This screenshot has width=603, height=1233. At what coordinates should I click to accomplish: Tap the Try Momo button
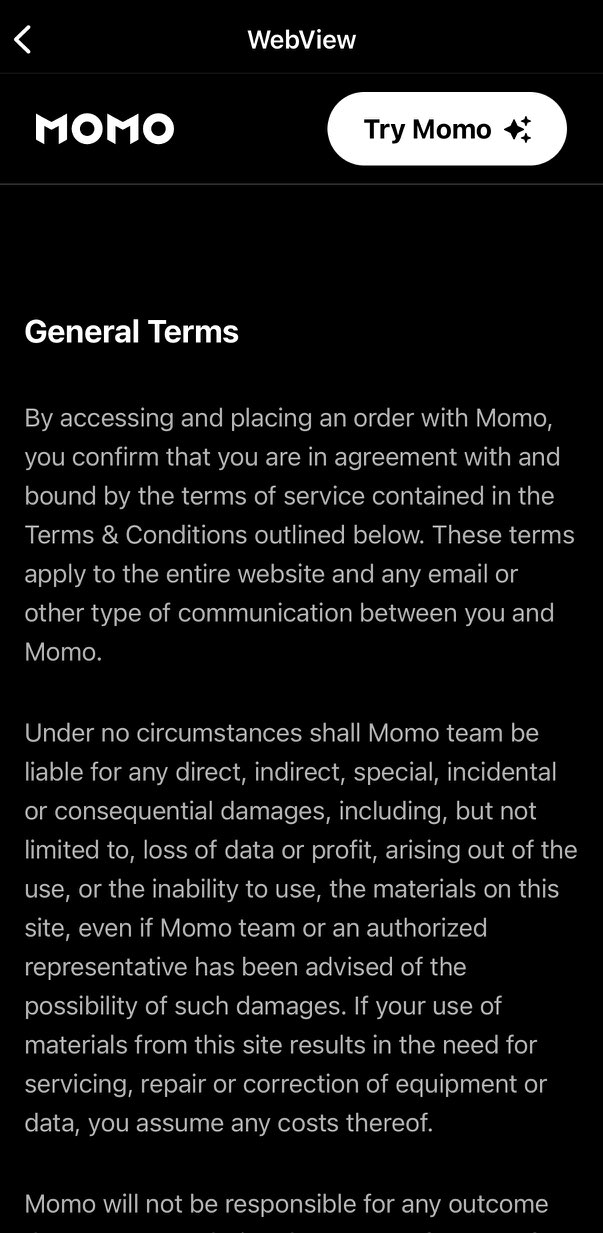point(446,129)
